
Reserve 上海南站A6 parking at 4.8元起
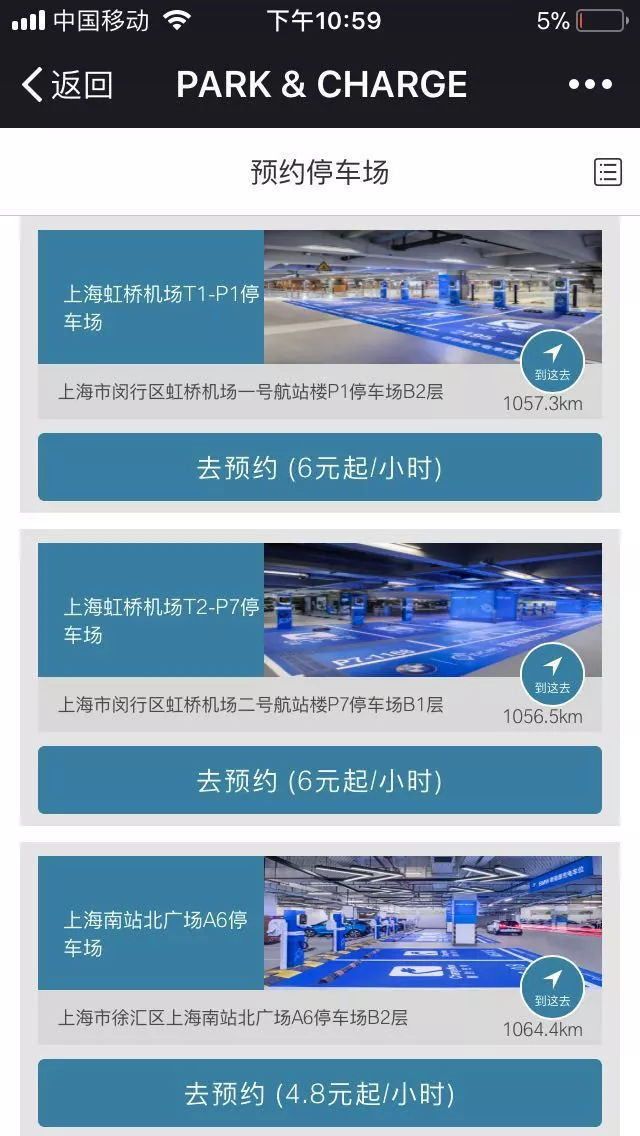click(320, 1093)
